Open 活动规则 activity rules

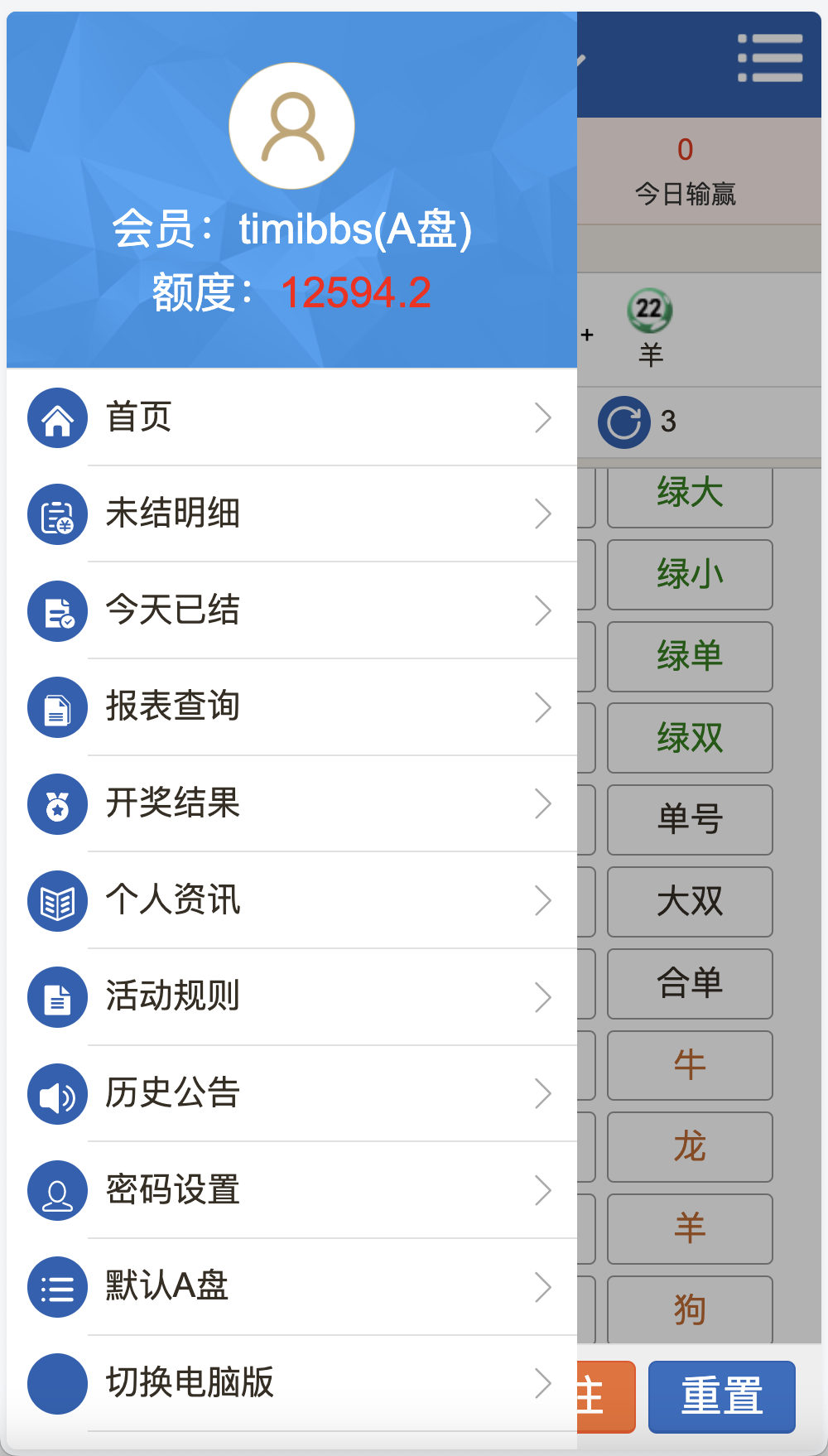coord(291,996)
